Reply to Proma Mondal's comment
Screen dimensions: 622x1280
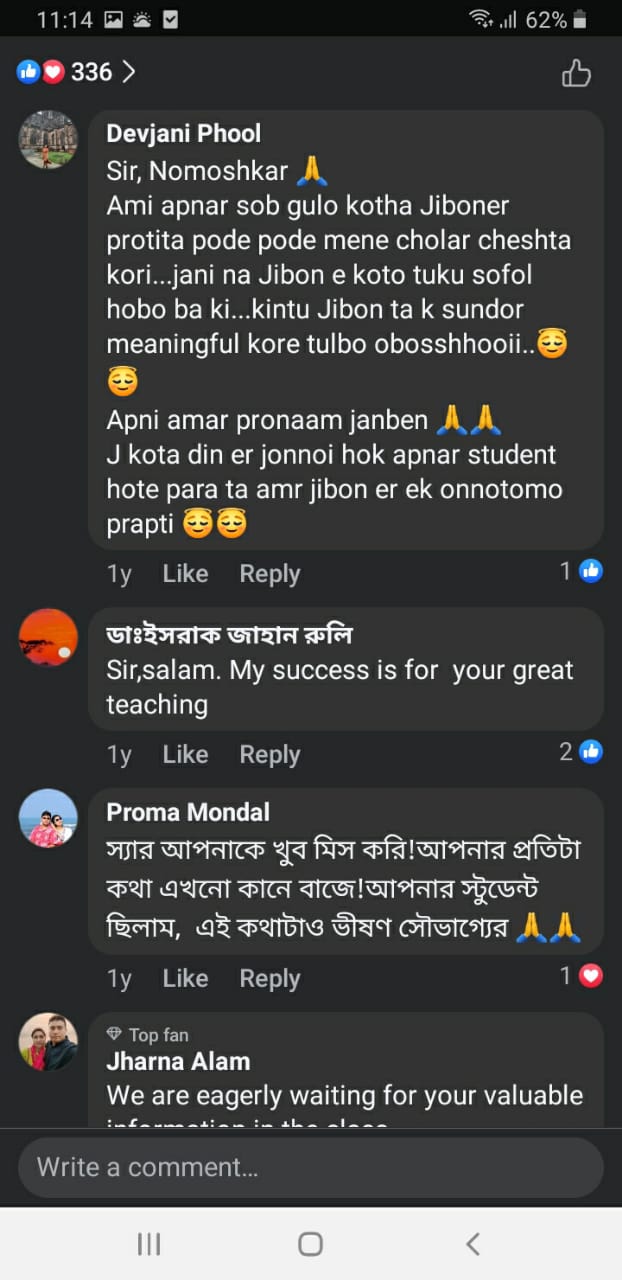pyautogui.click(x=269, y=979)
